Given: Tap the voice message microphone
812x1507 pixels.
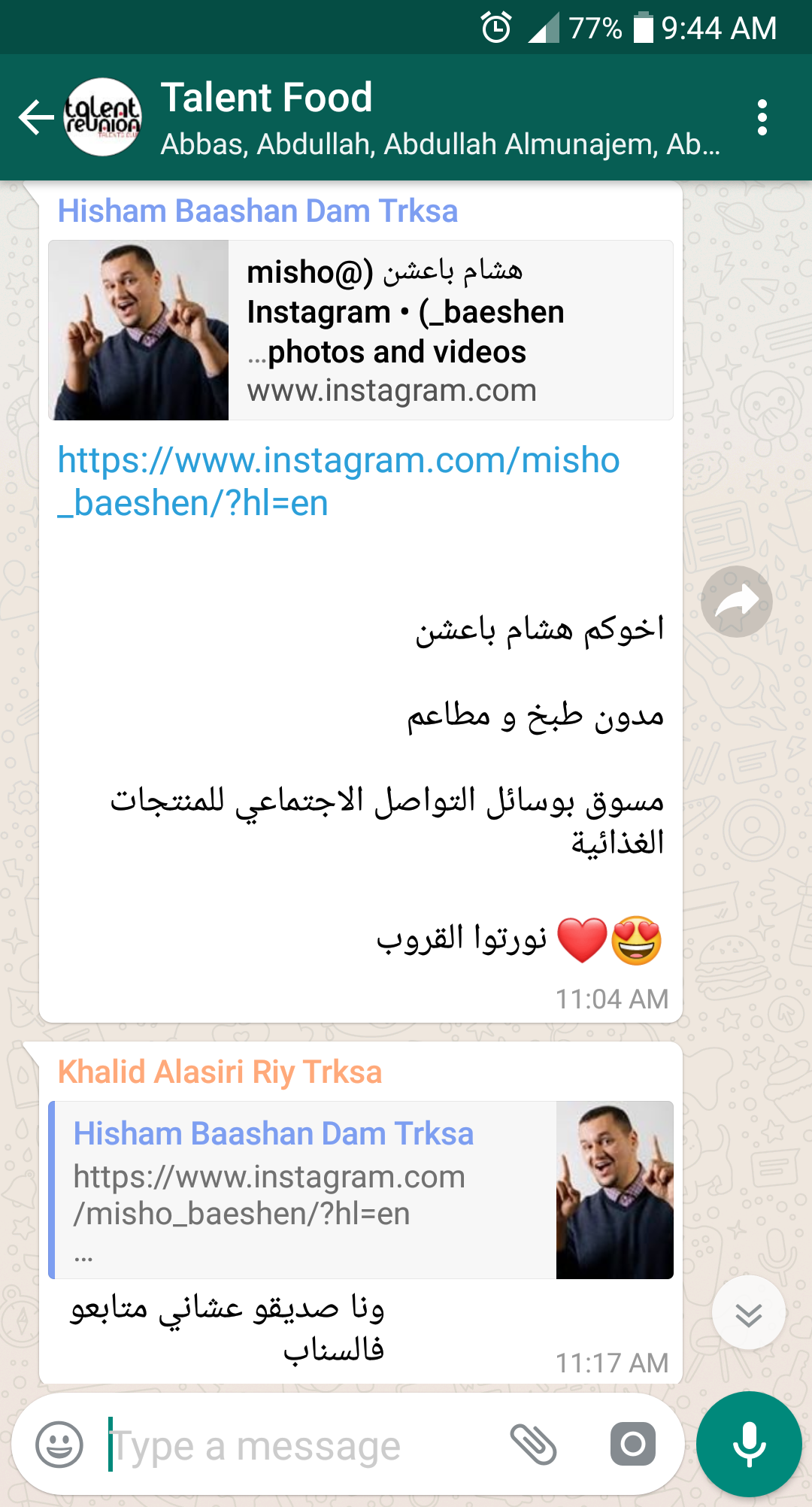Looking at the screenshot, I should tap(749, 1444).
